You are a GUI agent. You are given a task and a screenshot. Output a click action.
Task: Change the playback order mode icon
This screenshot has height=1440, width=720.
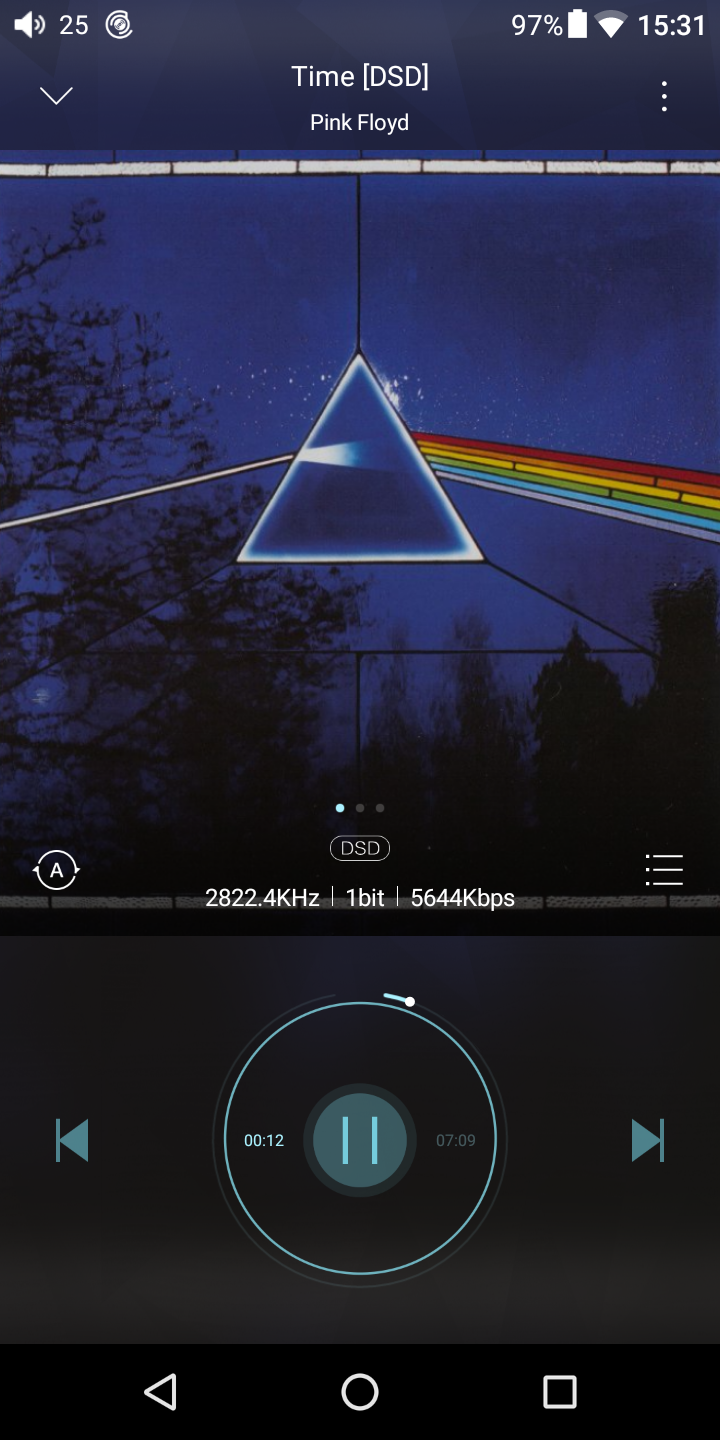point(57,870)
